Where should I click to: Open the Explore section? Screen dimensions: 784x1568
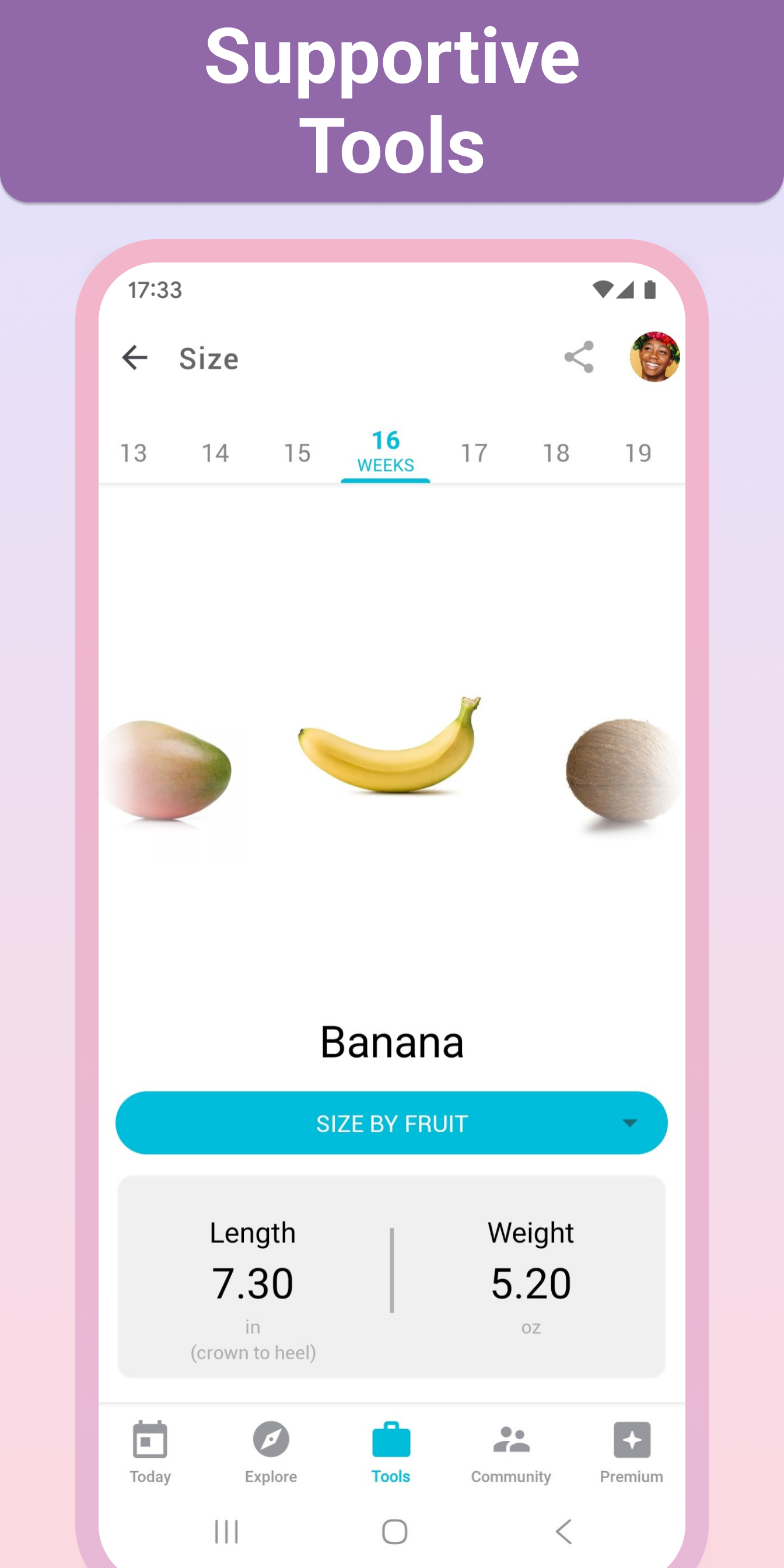[270, 1454]
